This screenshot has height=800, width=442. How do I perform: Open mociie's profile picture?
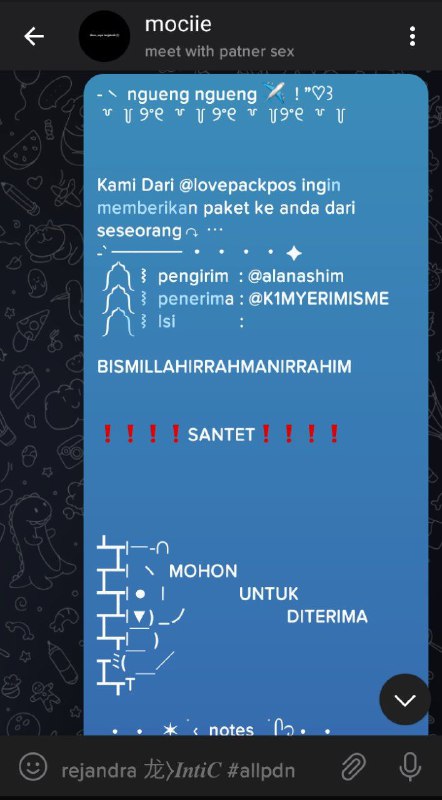pos(104,36)
